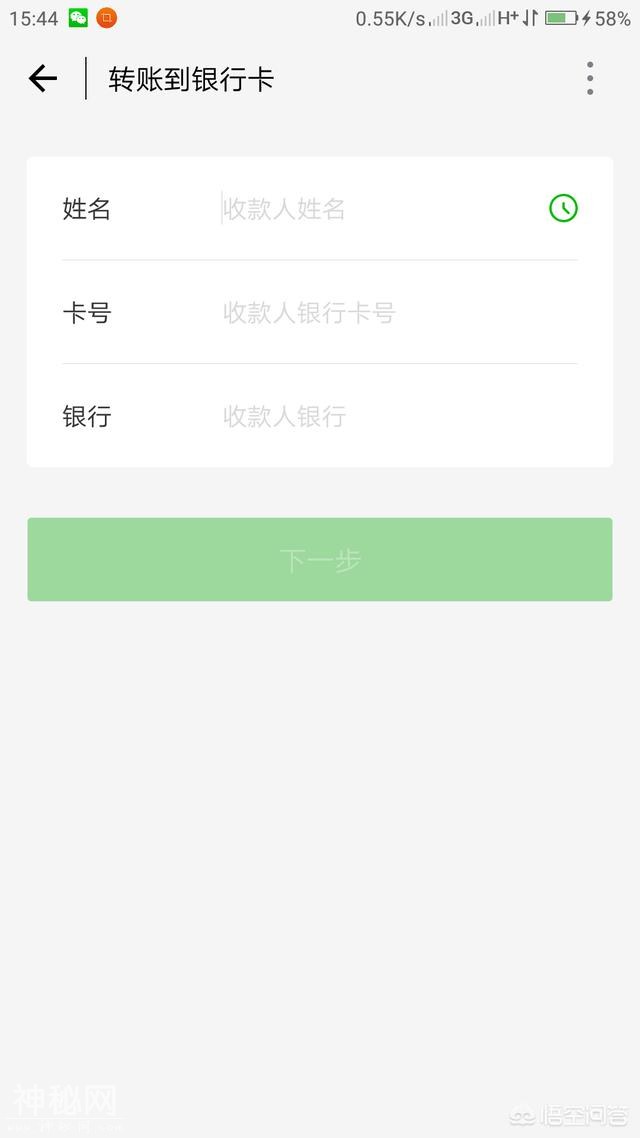Tap the 下一步 next step button

click(320, 560)
